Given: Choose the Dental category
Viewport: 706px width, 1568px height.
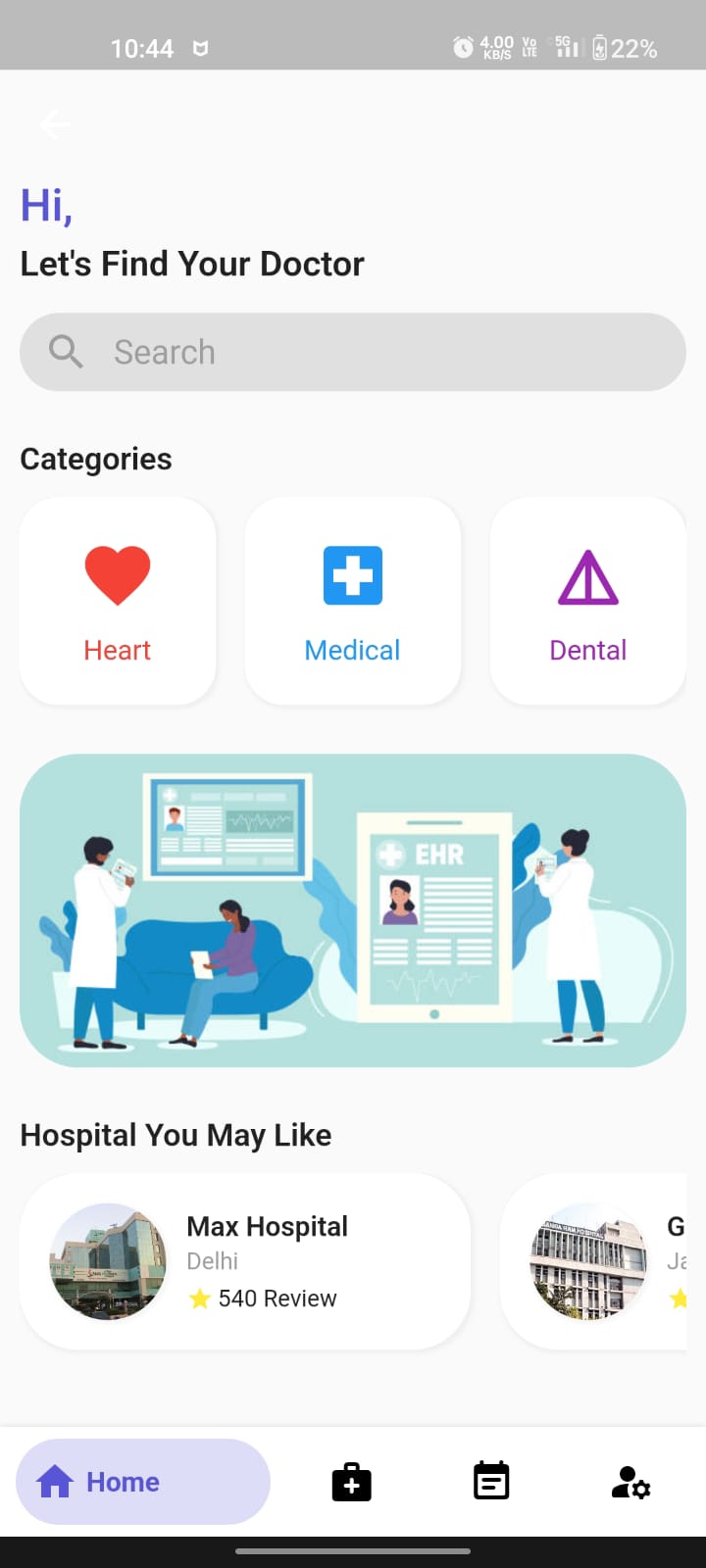Looking at the screenshot, I should click(x=588, y=601).
